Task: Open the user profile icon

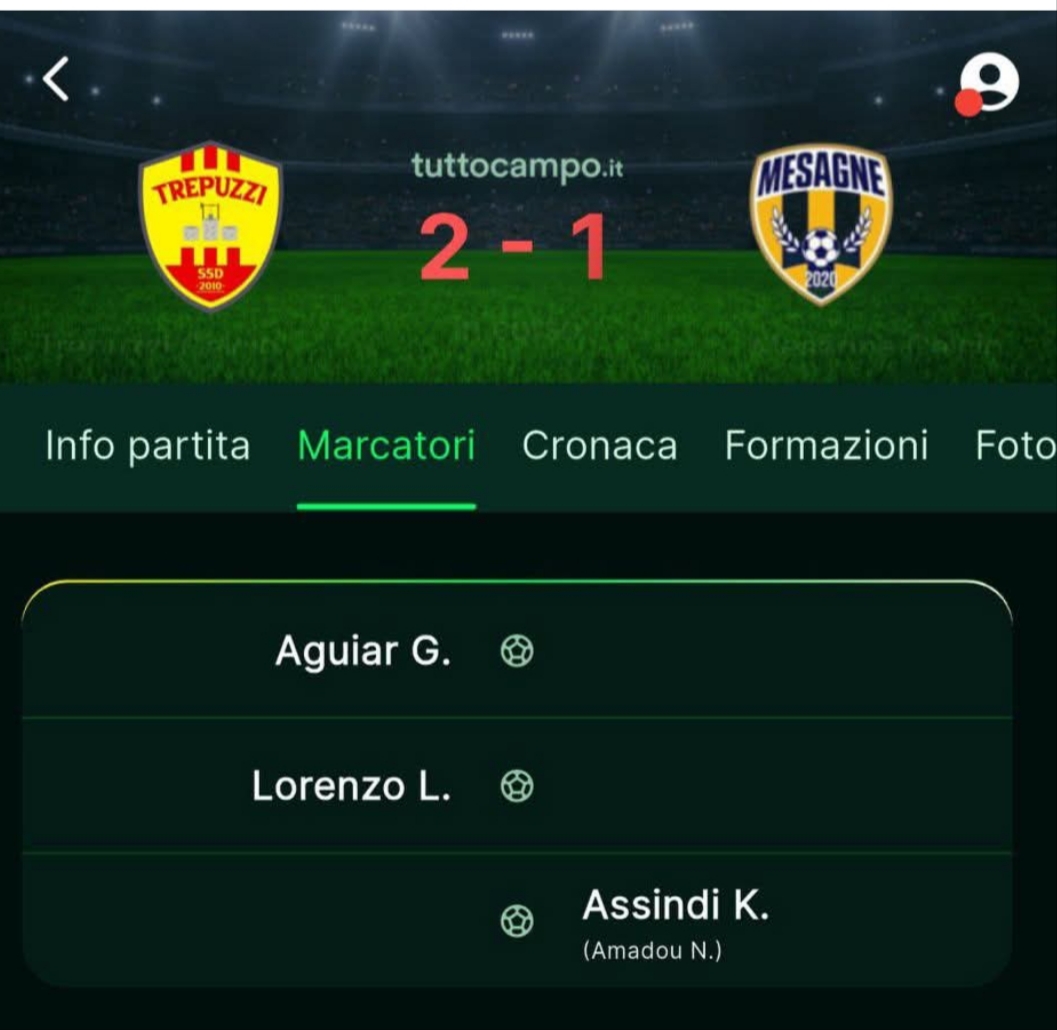Action: (988, 84)
